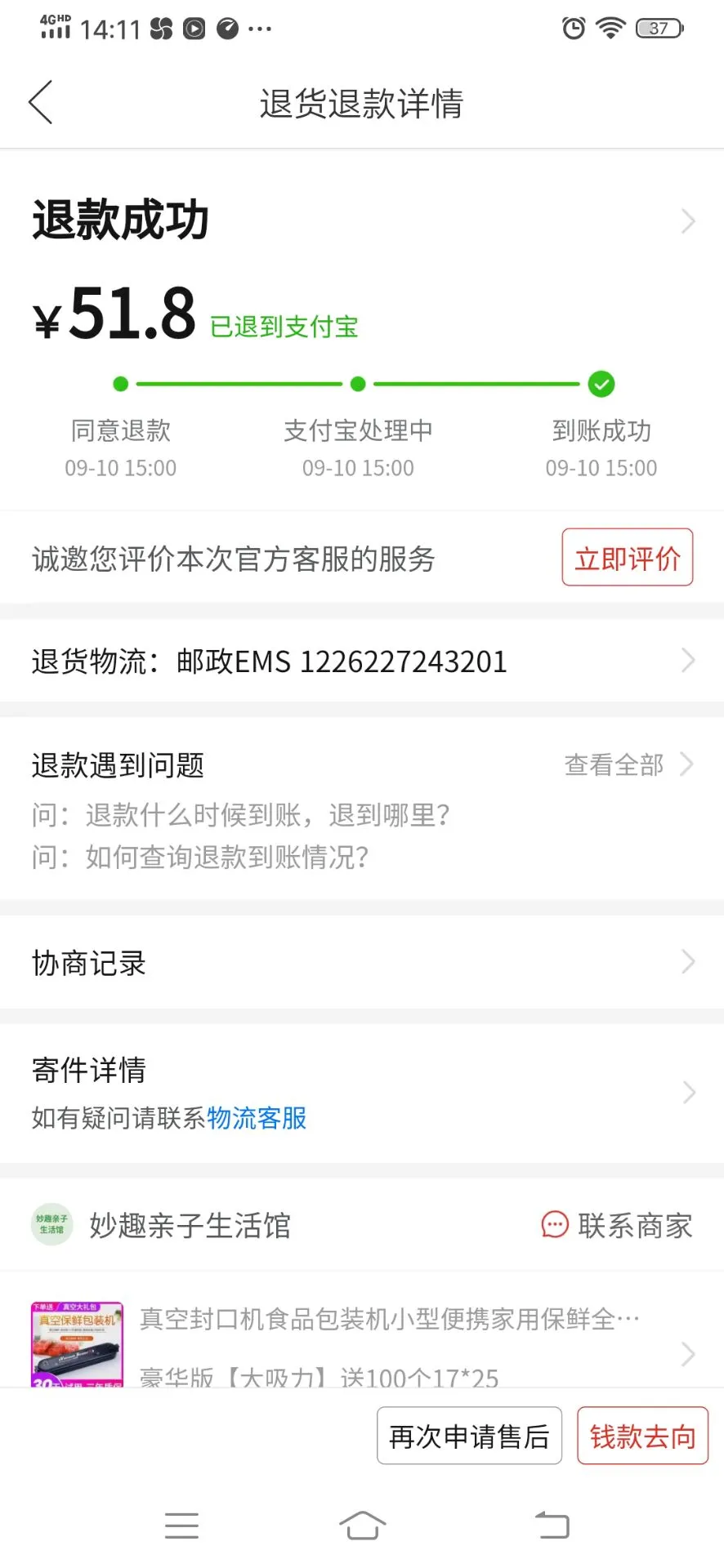Go back from the refund details page
This screenshot has height=1568, width=724.
point(41,103)
